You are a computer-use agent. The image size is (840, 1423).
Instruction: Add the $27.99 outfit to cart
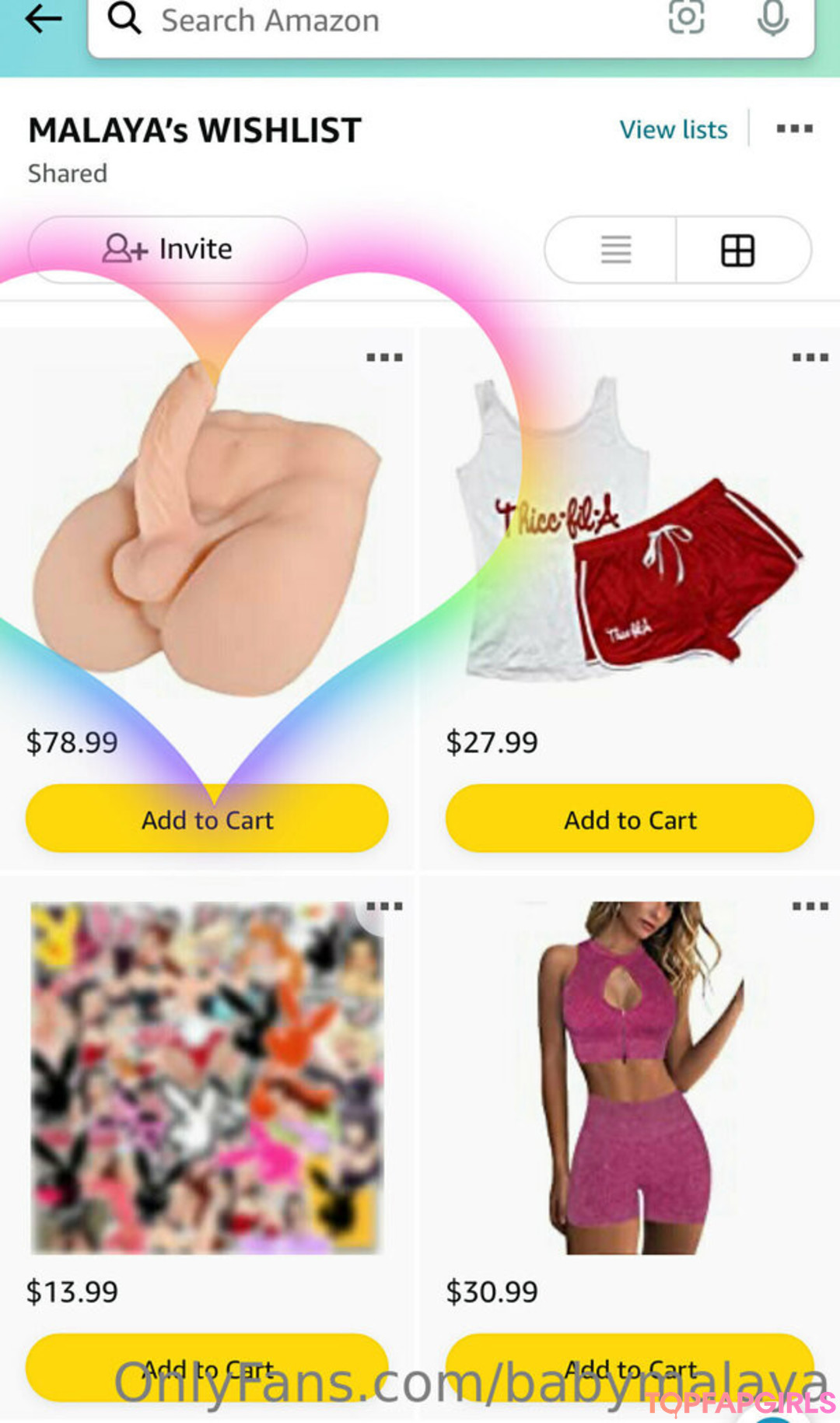630,819
